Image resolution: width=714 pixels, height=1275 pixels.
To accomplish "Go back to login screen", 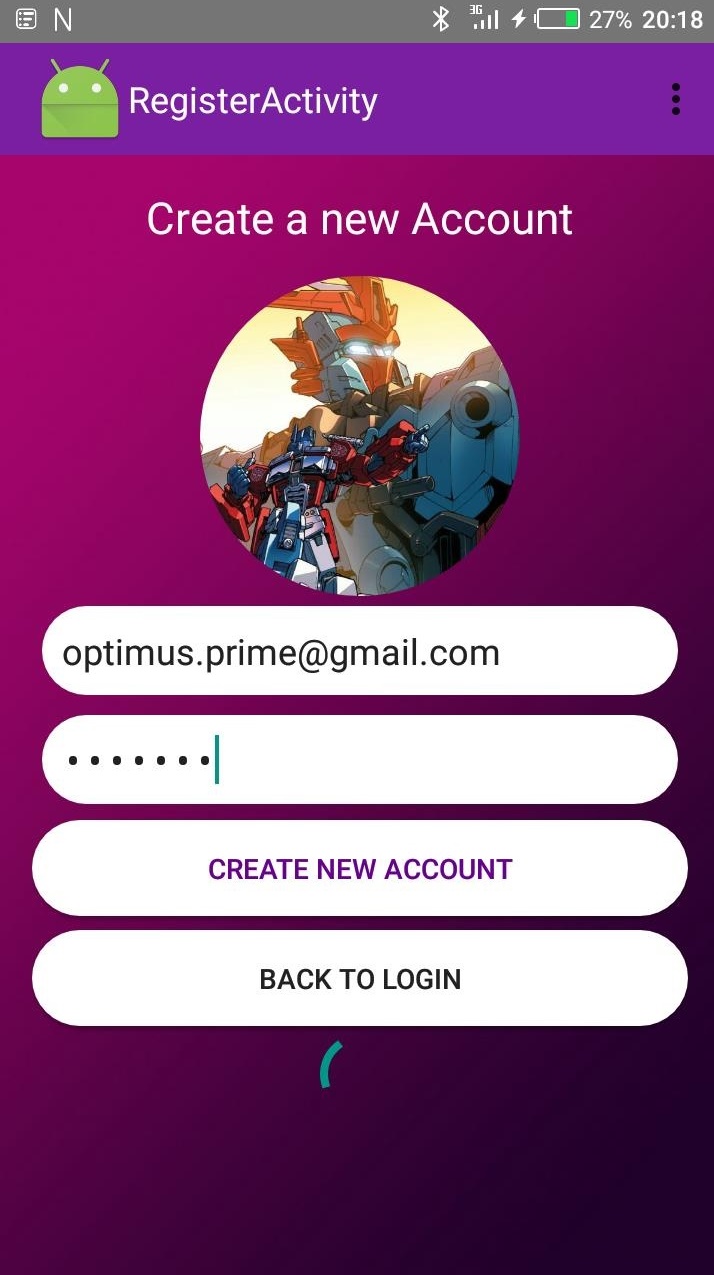I will (359, 978).
